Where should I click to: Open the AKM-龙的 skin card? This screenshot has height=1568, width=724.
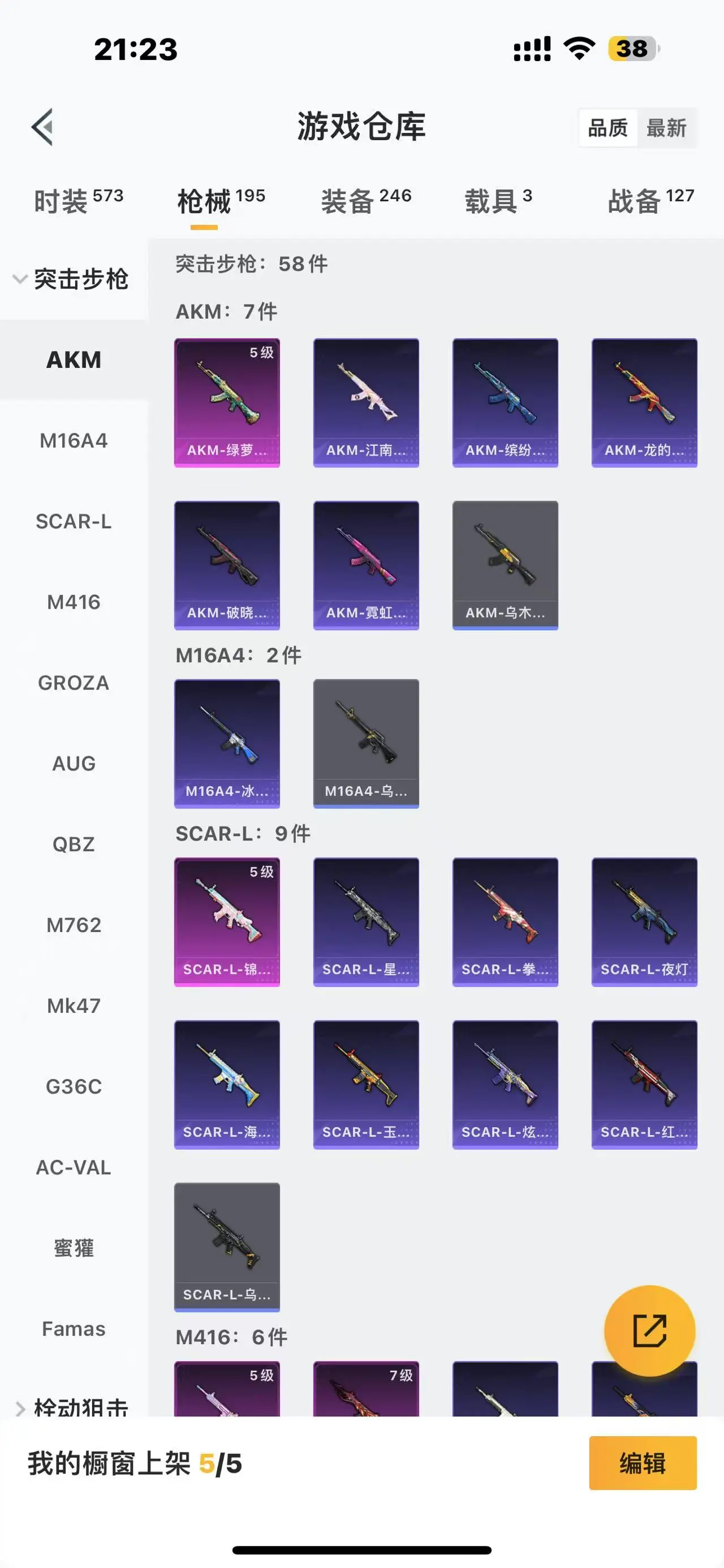click(x=644, y=403)
